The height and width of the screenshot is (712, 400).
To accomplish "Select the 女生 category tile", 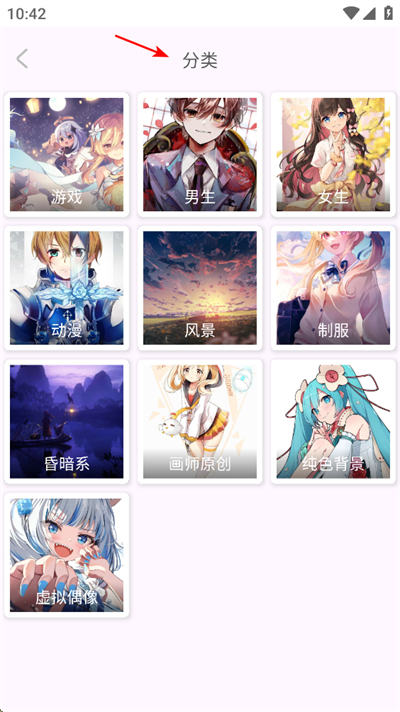I will 333,154.
